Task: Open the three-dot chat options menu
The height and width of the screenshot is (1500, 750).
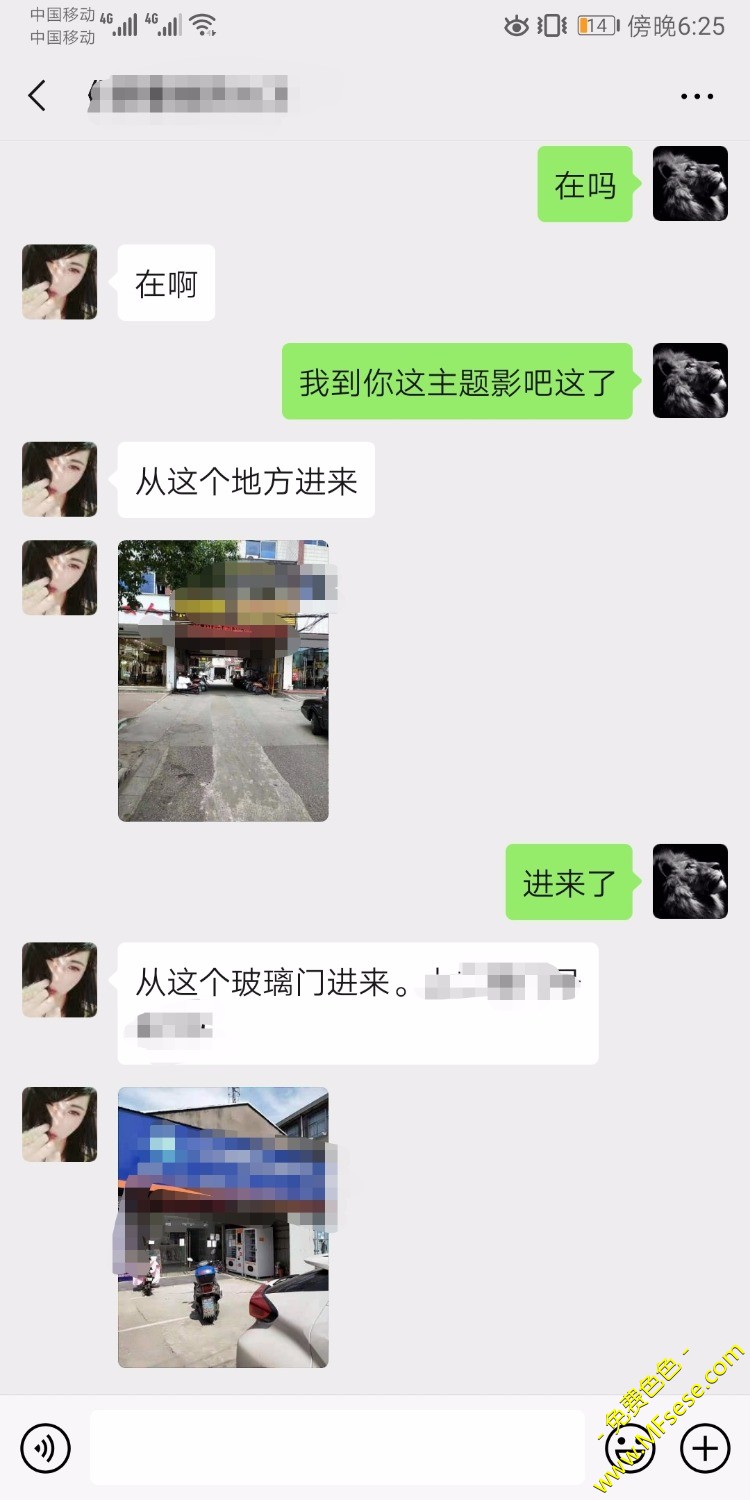Action: (x=697, y=97)
